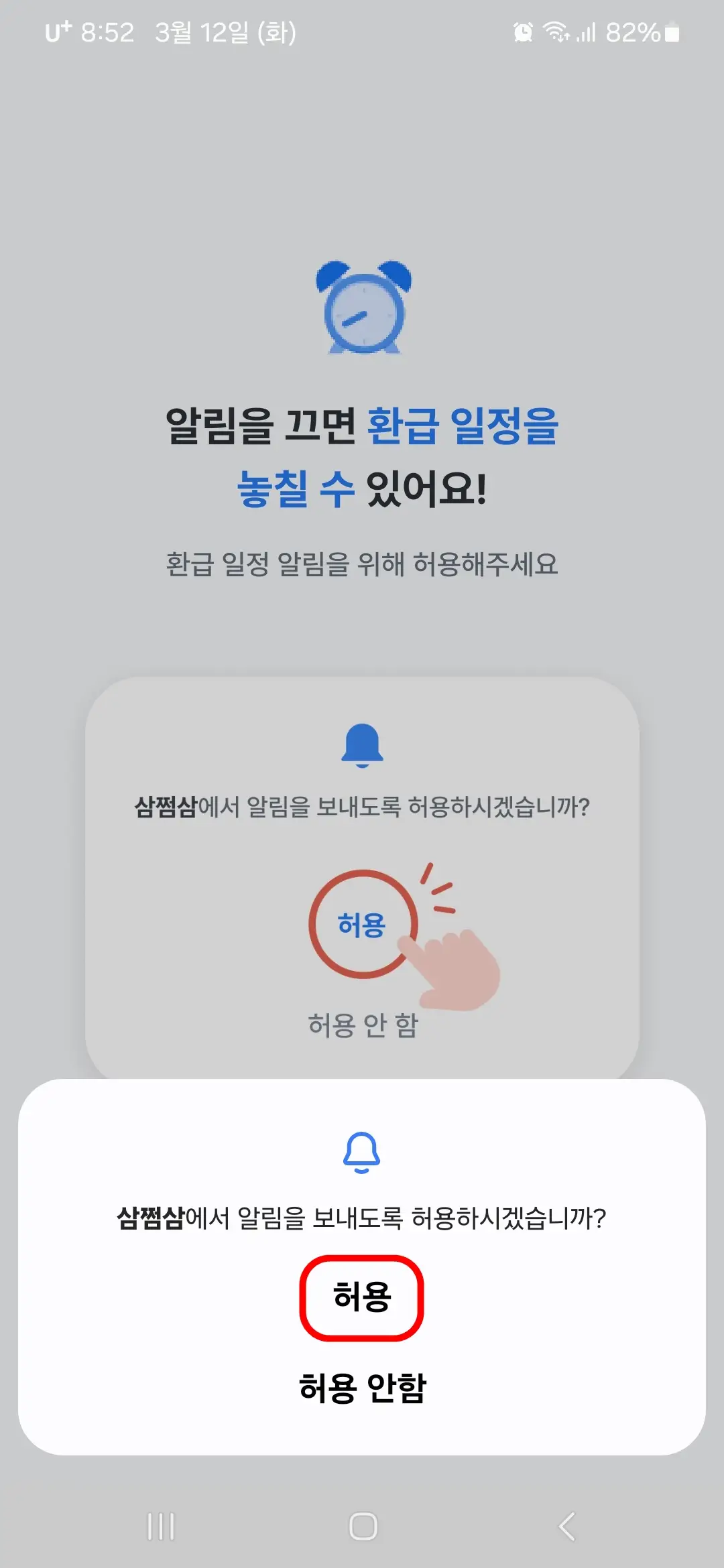Tap the circled 허용 in the tutorial image
Screen dimensions: 724x1568
362,923
